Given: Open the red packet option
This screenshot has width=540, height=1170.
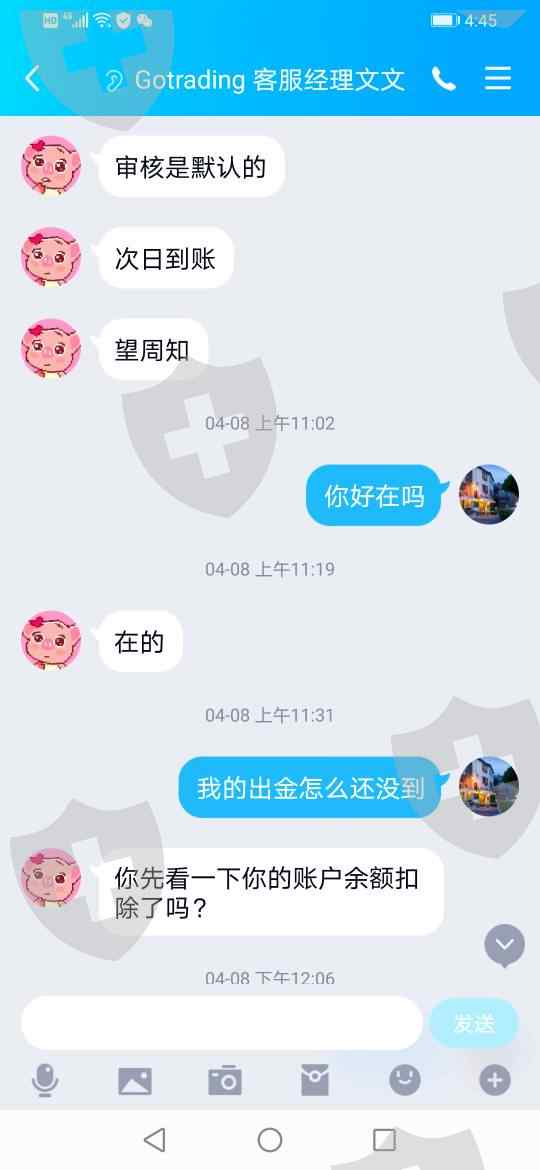Looking at the screenshot, I should (x=315, y=1080).
